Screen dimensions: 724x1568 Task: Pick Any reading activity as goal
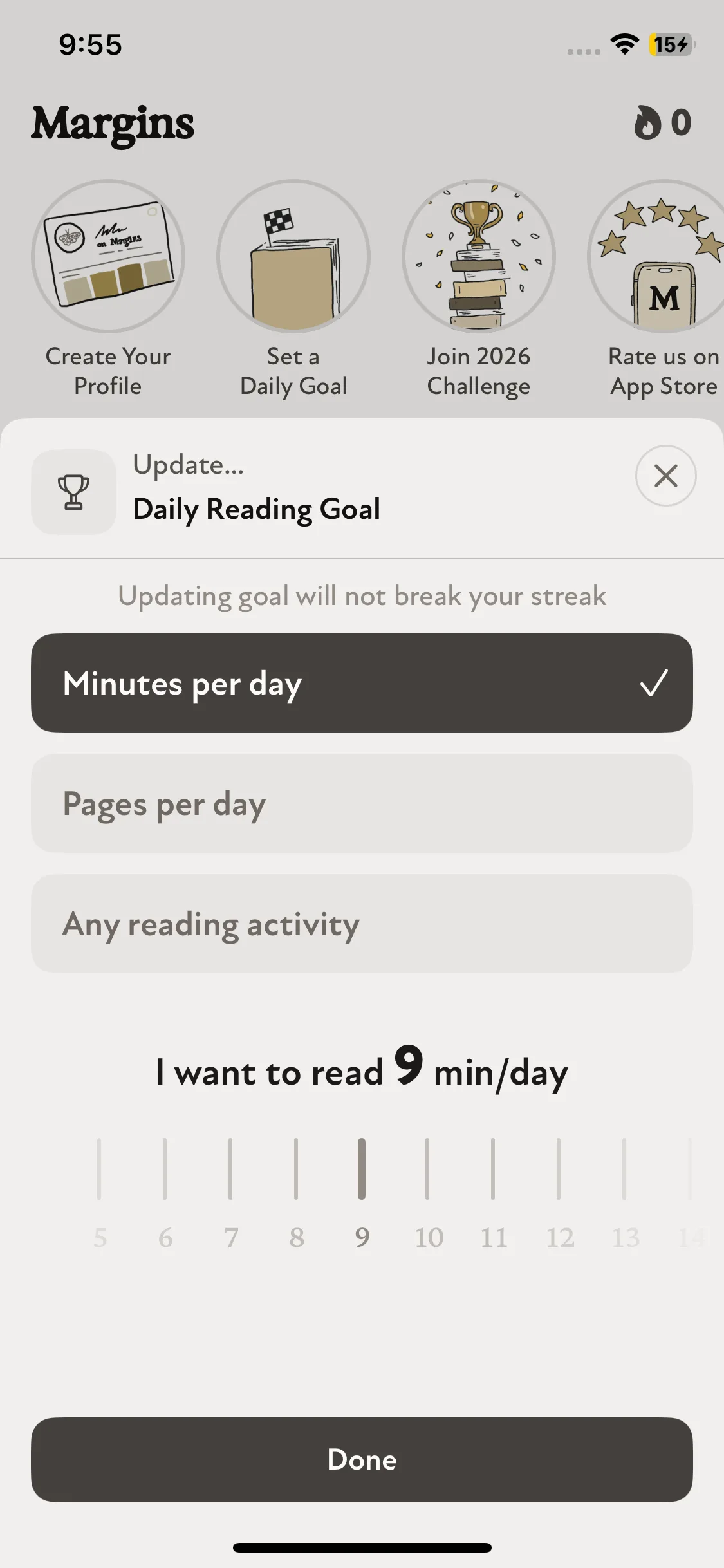(362, 924)
